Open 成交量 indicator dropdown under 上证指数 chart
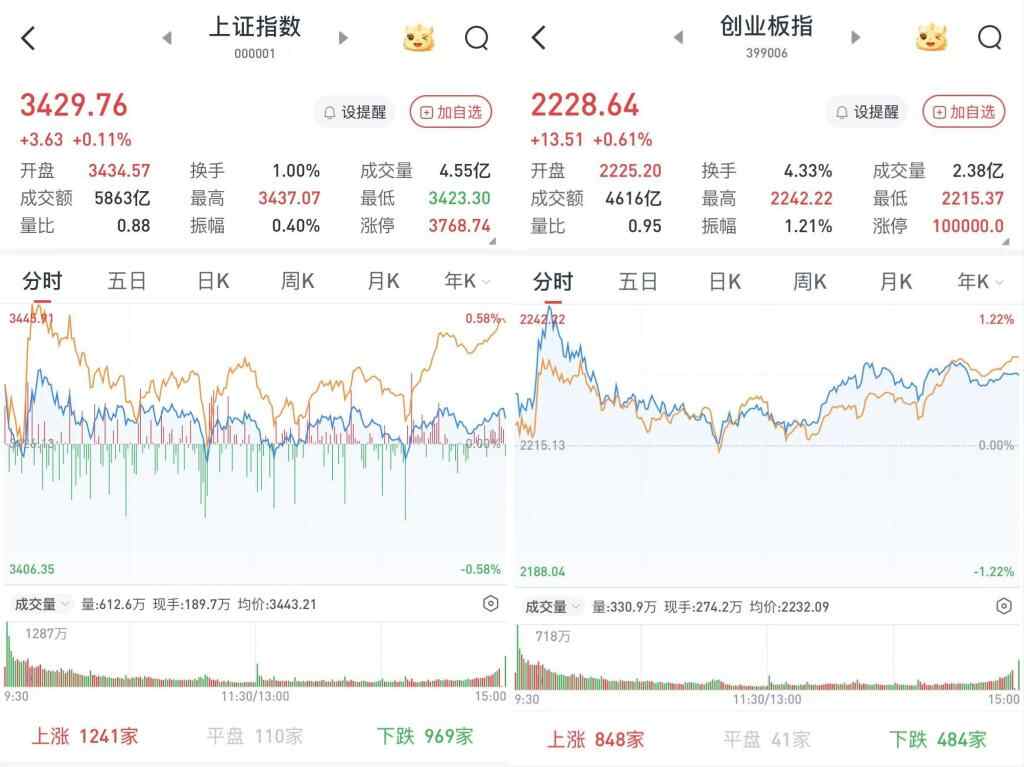Viewport: 1024px width, 767px height. 41,604
